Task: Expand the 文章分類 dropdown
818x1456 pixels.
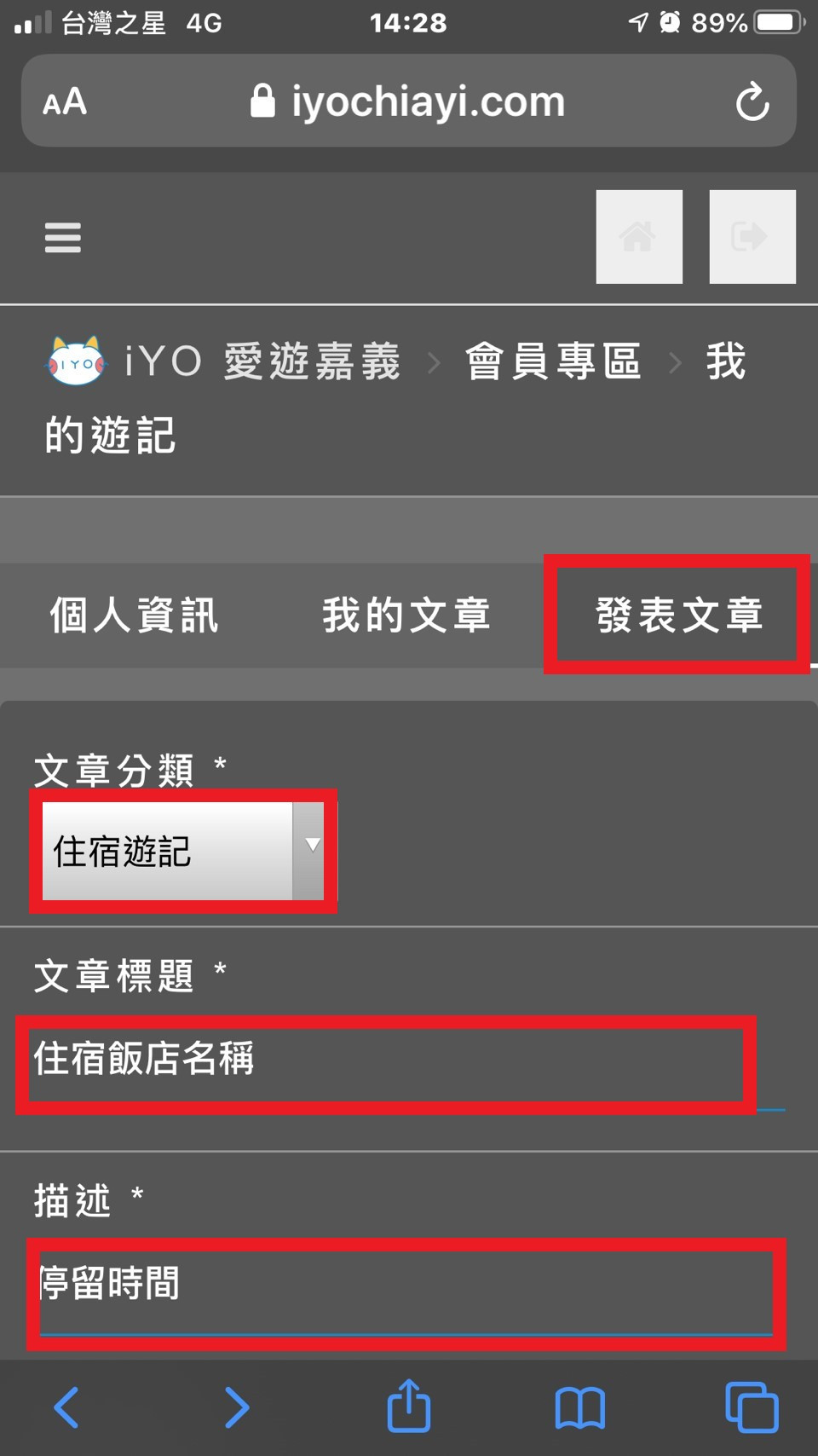Action: click(x=183, y=851)
